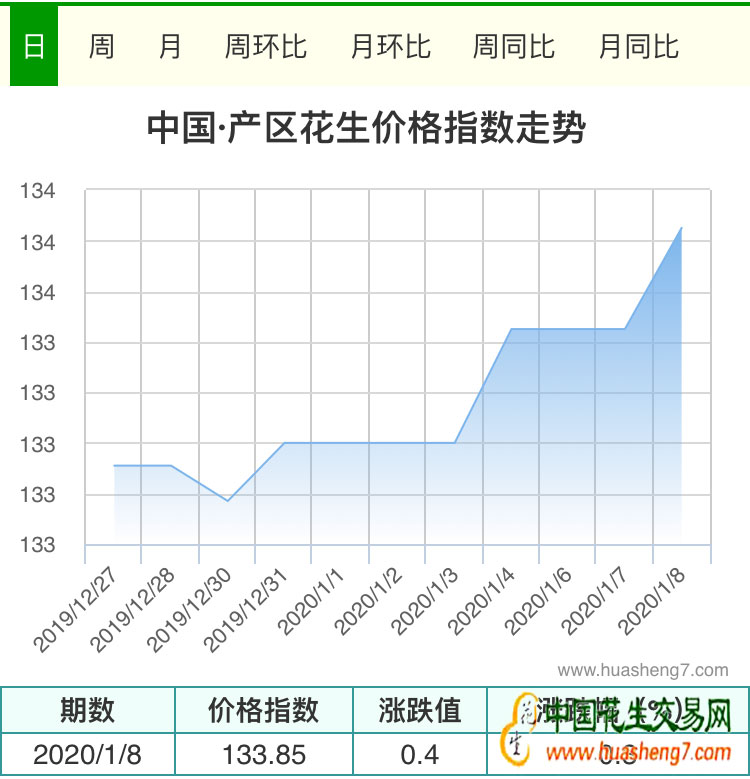Show the 月同比 tab
The width and height of the screenshot is (750, 779).
pyautogui.click(x=638, y=46)
